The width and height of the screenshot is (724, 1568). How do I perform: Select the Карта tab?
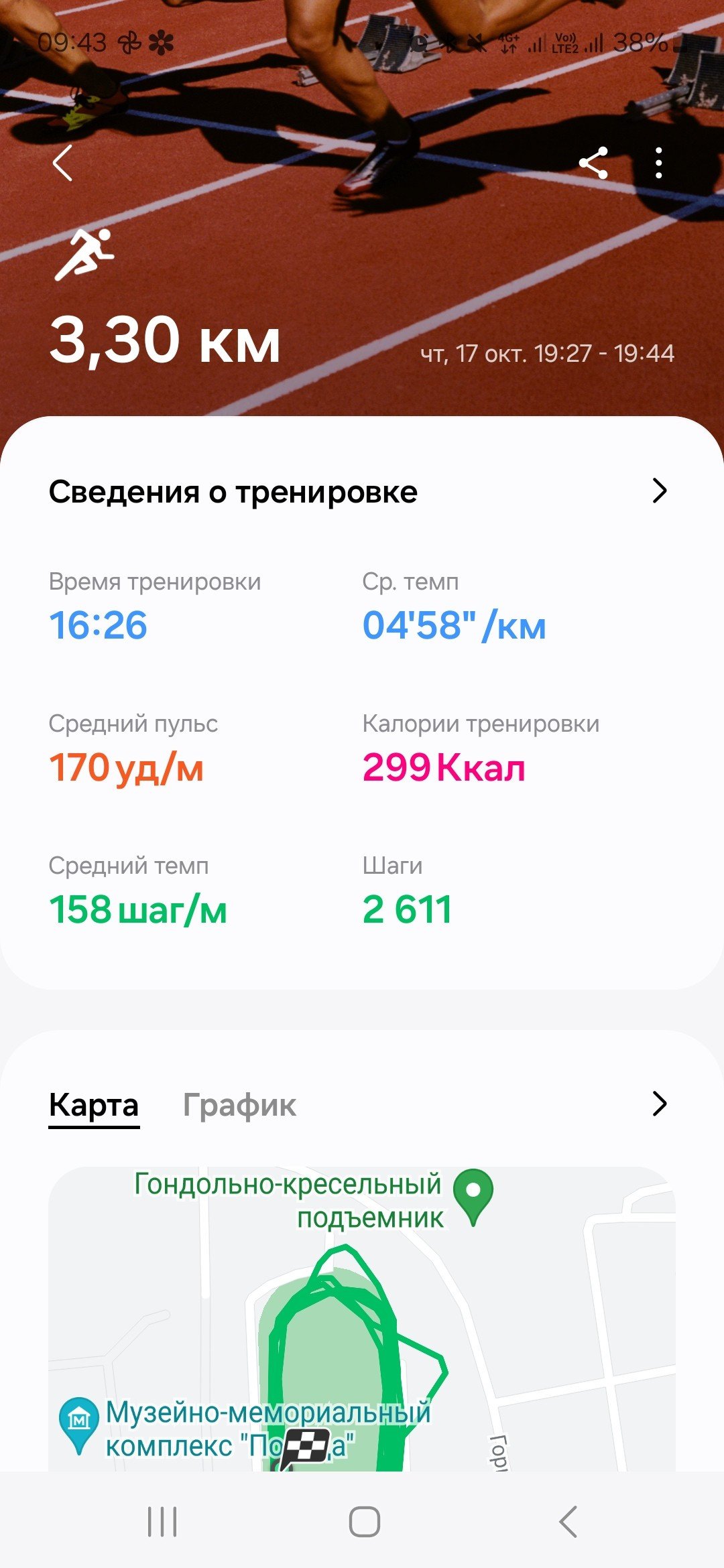click(x=94, y=1105)
